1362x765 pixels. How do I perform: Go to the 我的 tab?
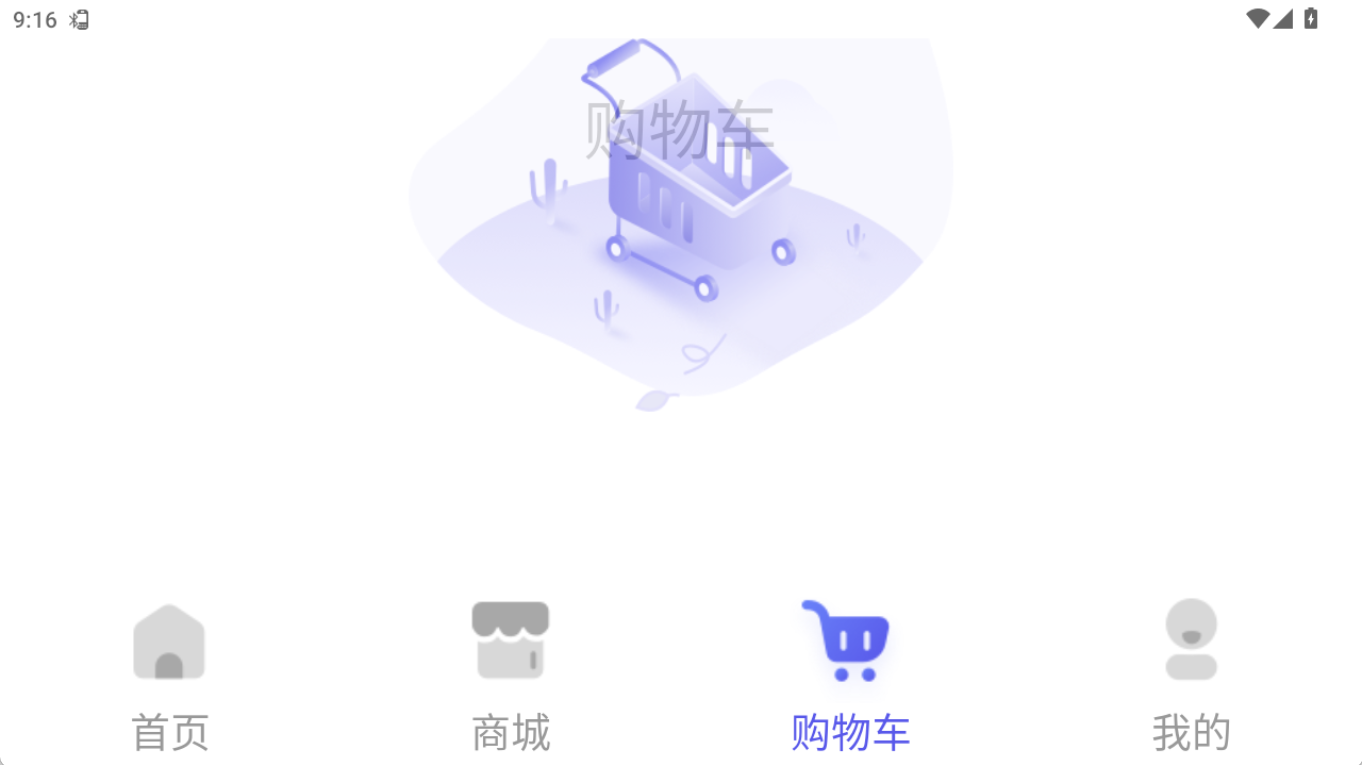1190,675
